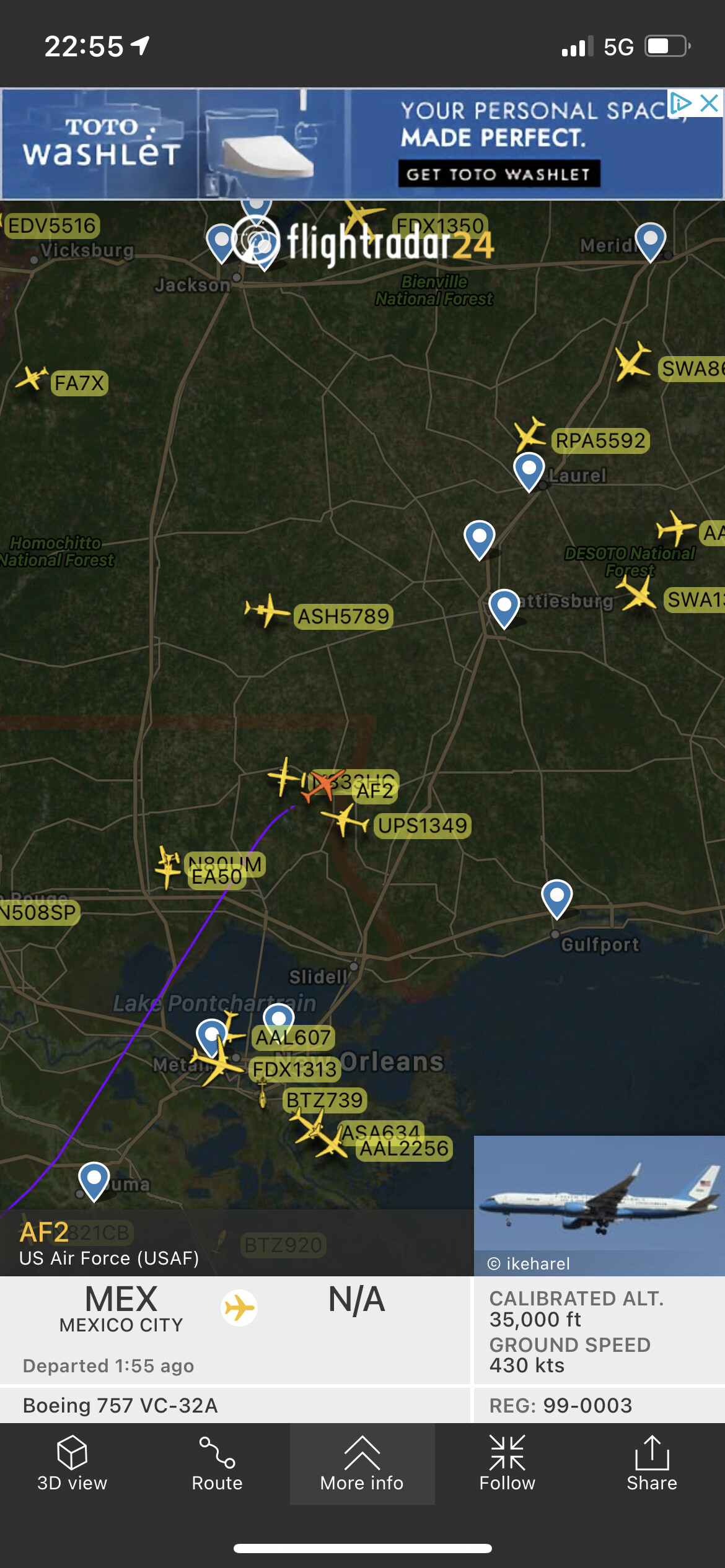This screenshot has height=1568, width=725.
Task: Open the GET TOTO WASHLET ad button
Action: (498, 175)
